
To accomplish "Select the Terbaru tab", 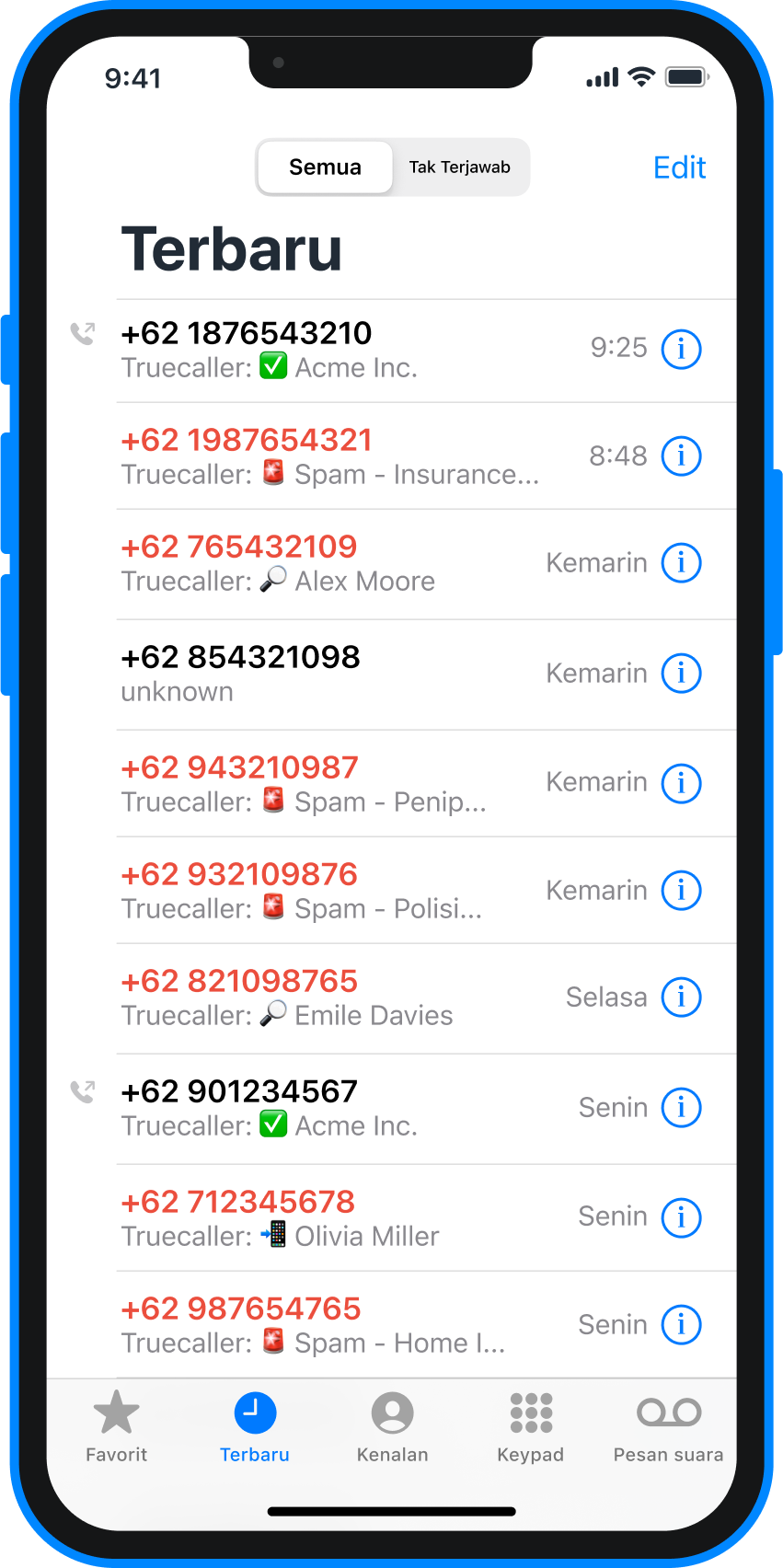I will tap(255, 1426).
